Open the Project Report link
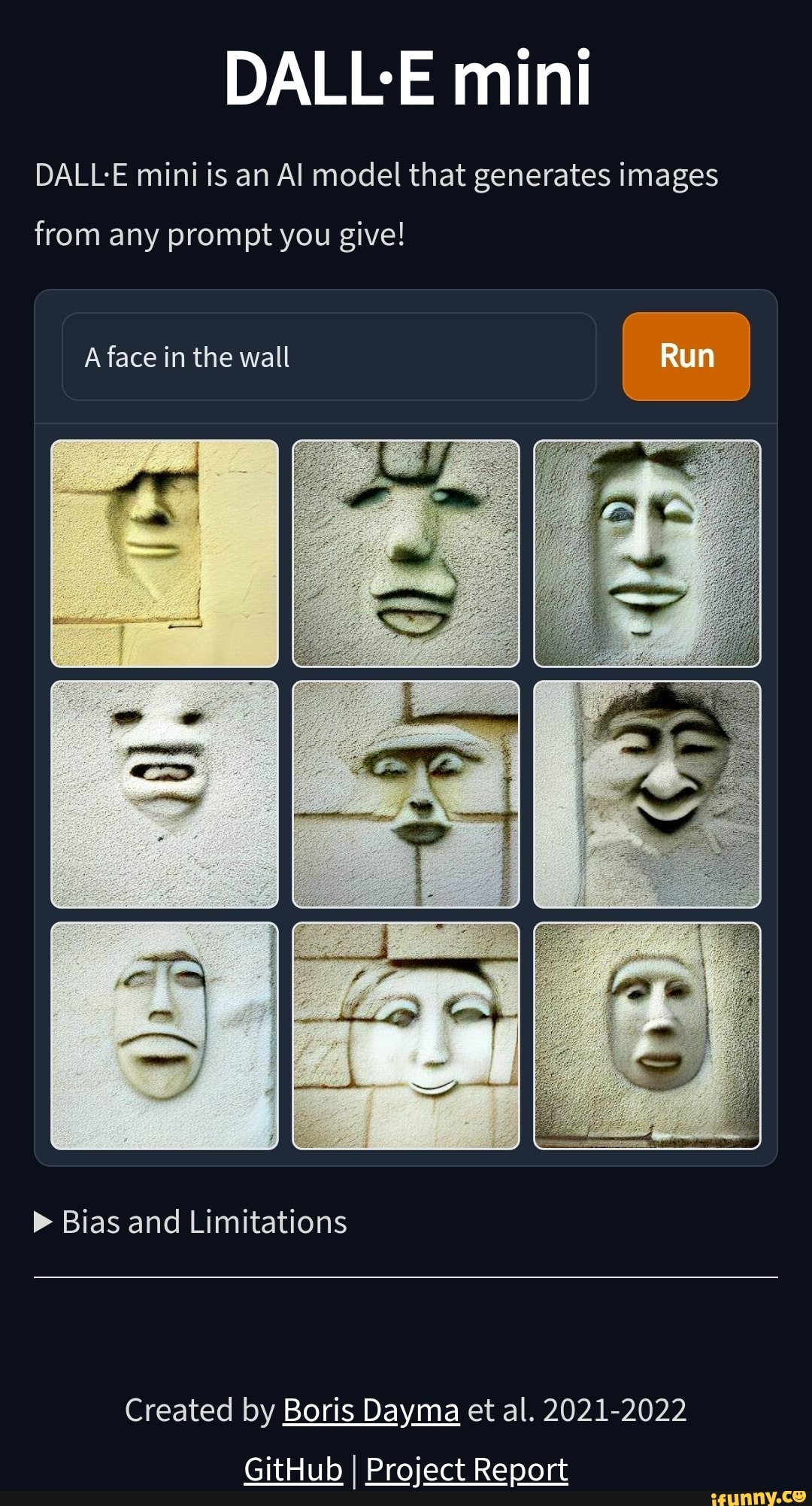812x1506 pixels. (x=466, y=1468)
